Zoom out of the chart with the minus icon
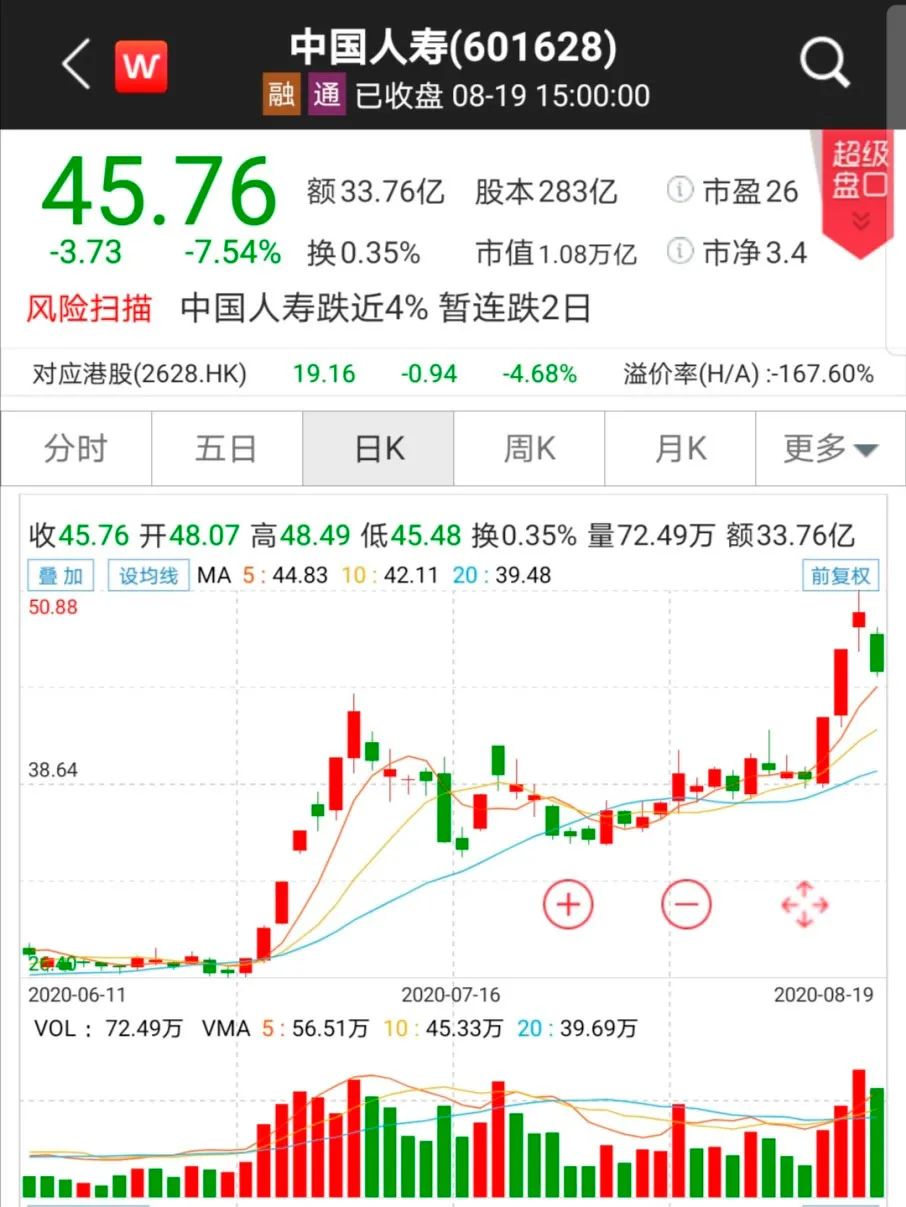The height and width of the screenshot is (1207, 906). (687, 903)
